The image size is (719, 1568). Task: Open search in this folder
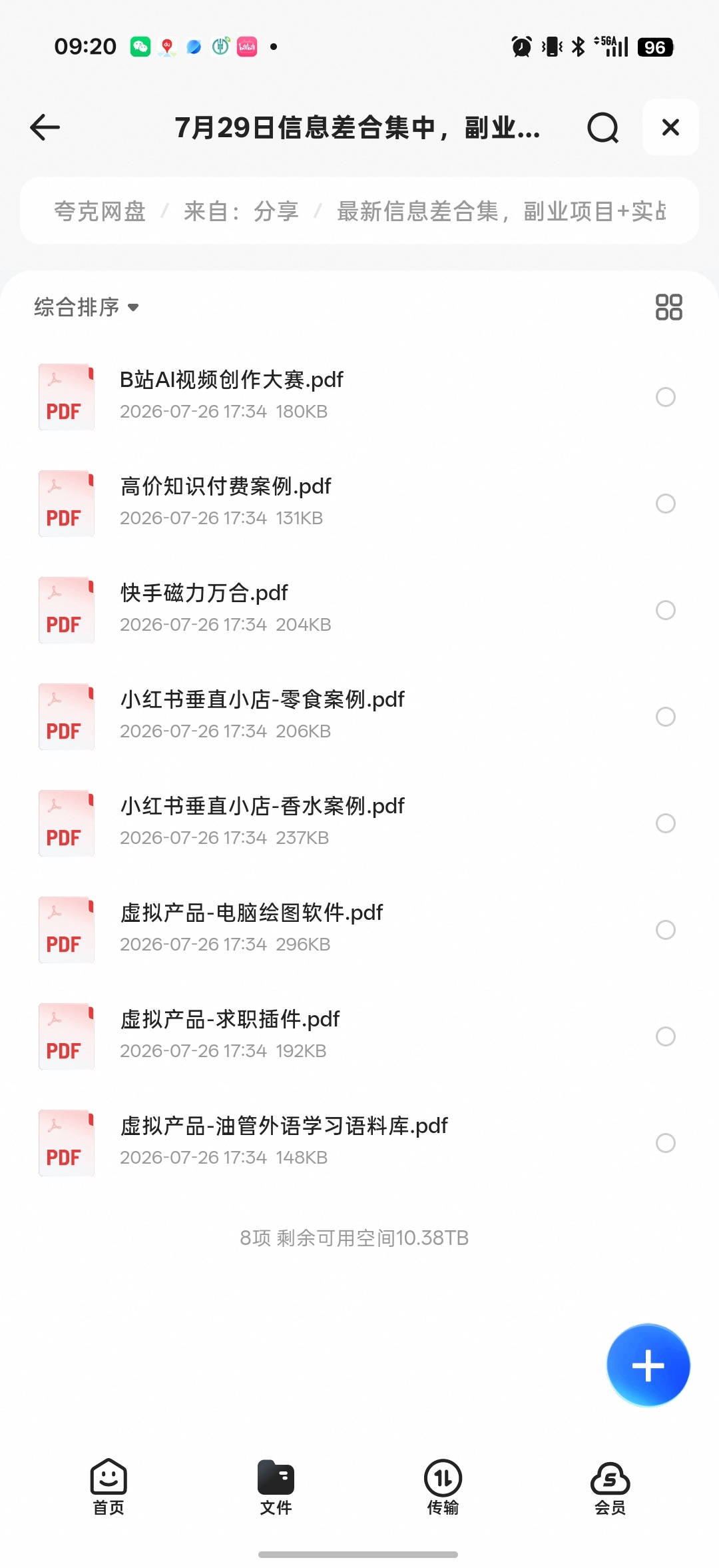click(x=603, y=127)
